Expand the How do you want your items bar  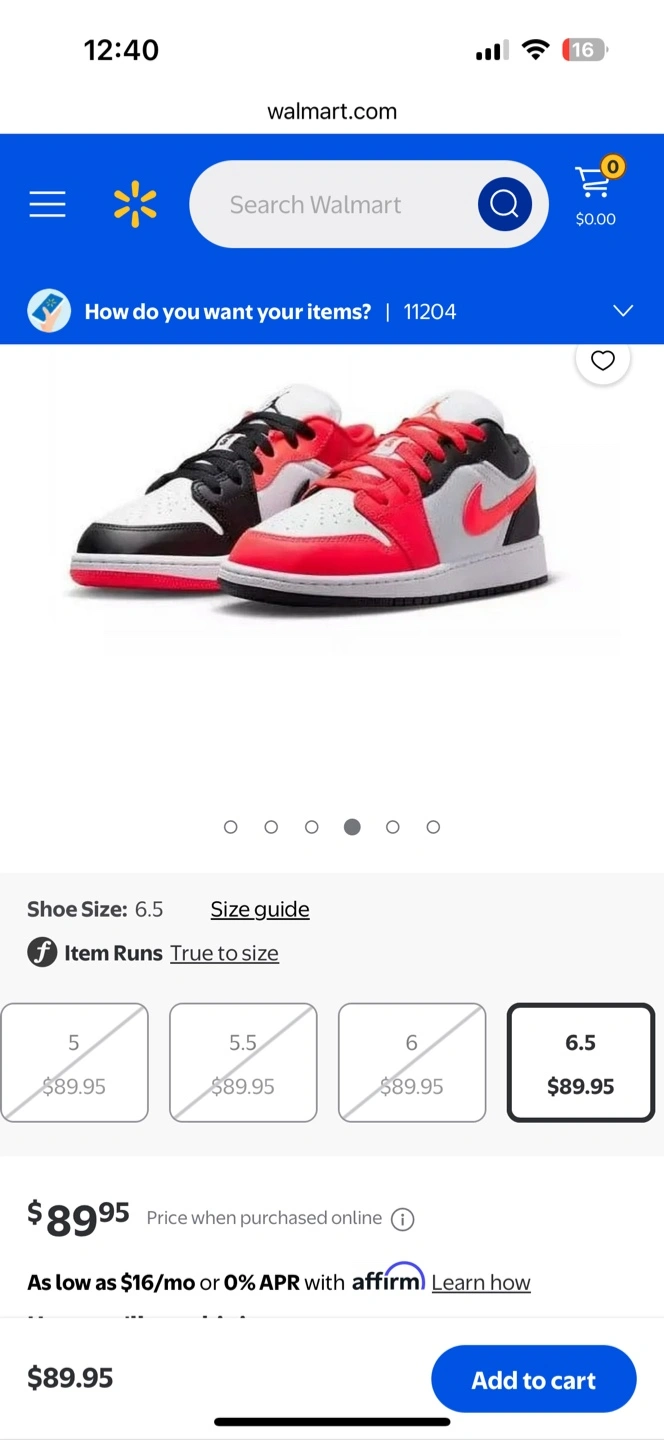pos(332,311)
